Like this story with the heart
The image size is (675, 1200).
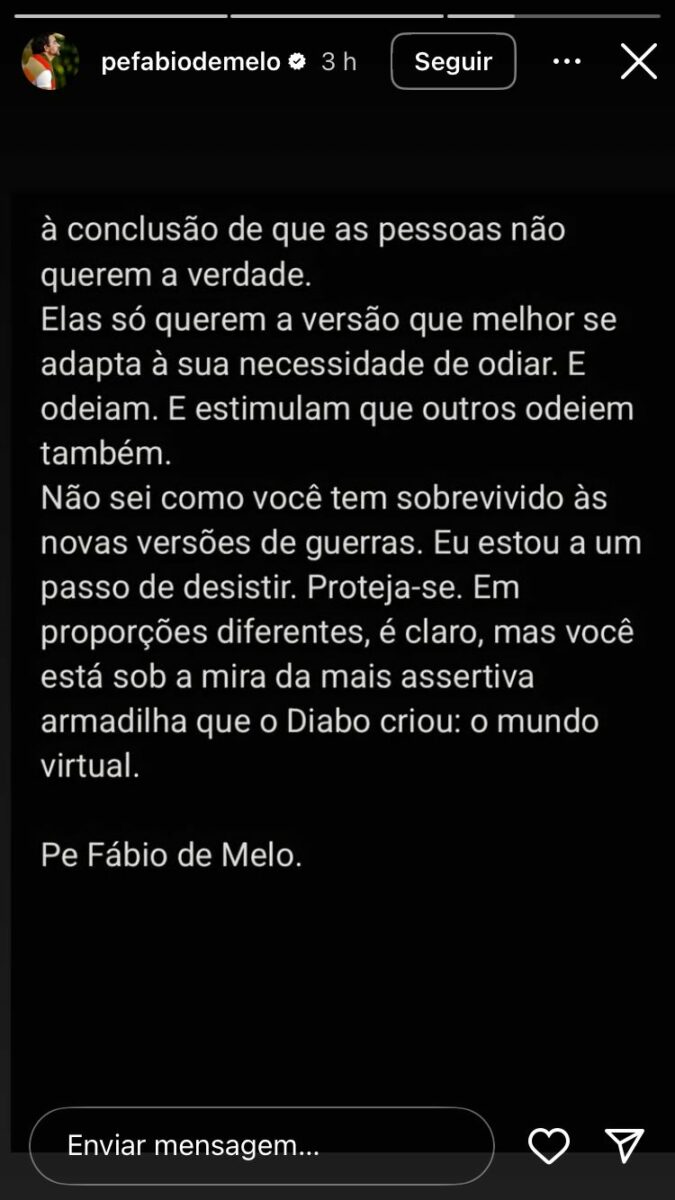[x=549, y=1145]
